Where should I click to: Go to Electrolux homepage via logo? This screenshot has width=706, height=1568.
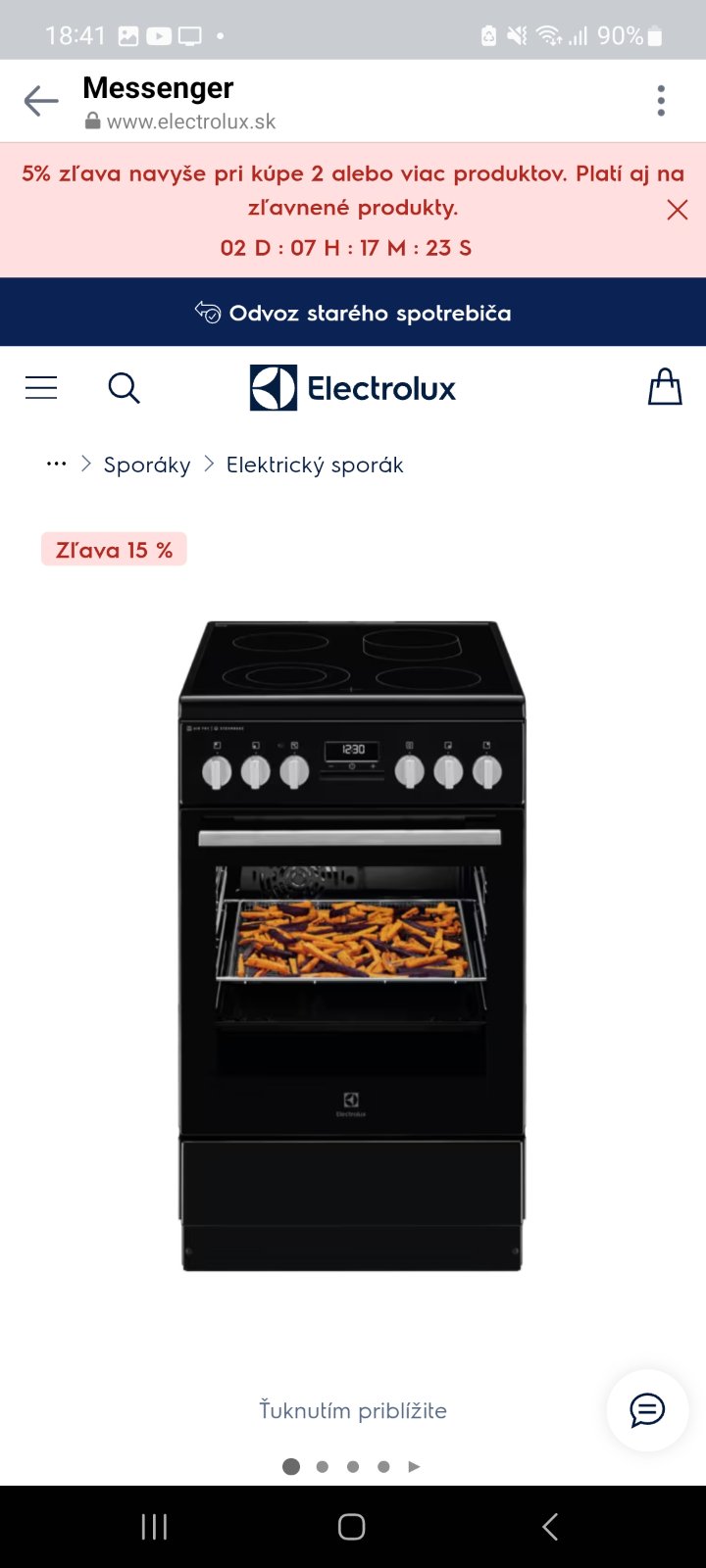[x=353, y=388]
